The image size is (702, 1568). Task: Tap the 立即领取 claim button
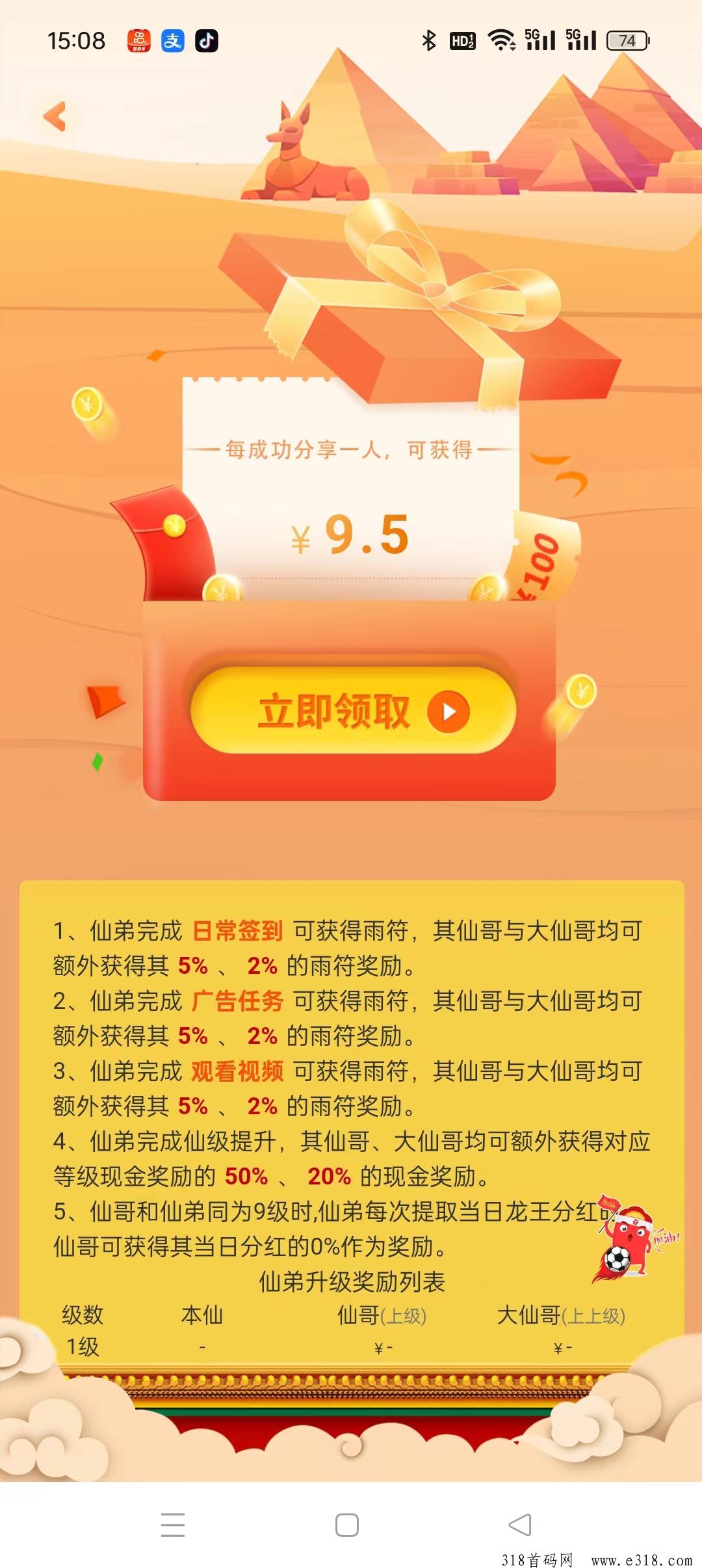tap(353, 711)
